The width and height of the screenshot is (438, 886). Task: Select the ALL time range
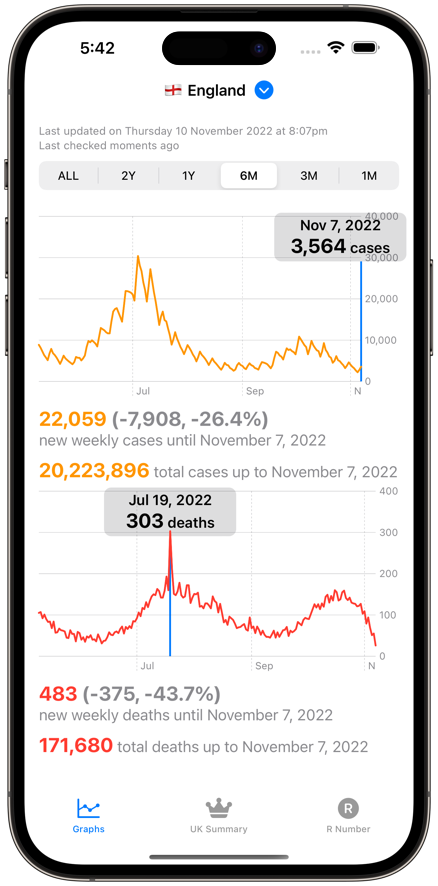coord(68,176)
